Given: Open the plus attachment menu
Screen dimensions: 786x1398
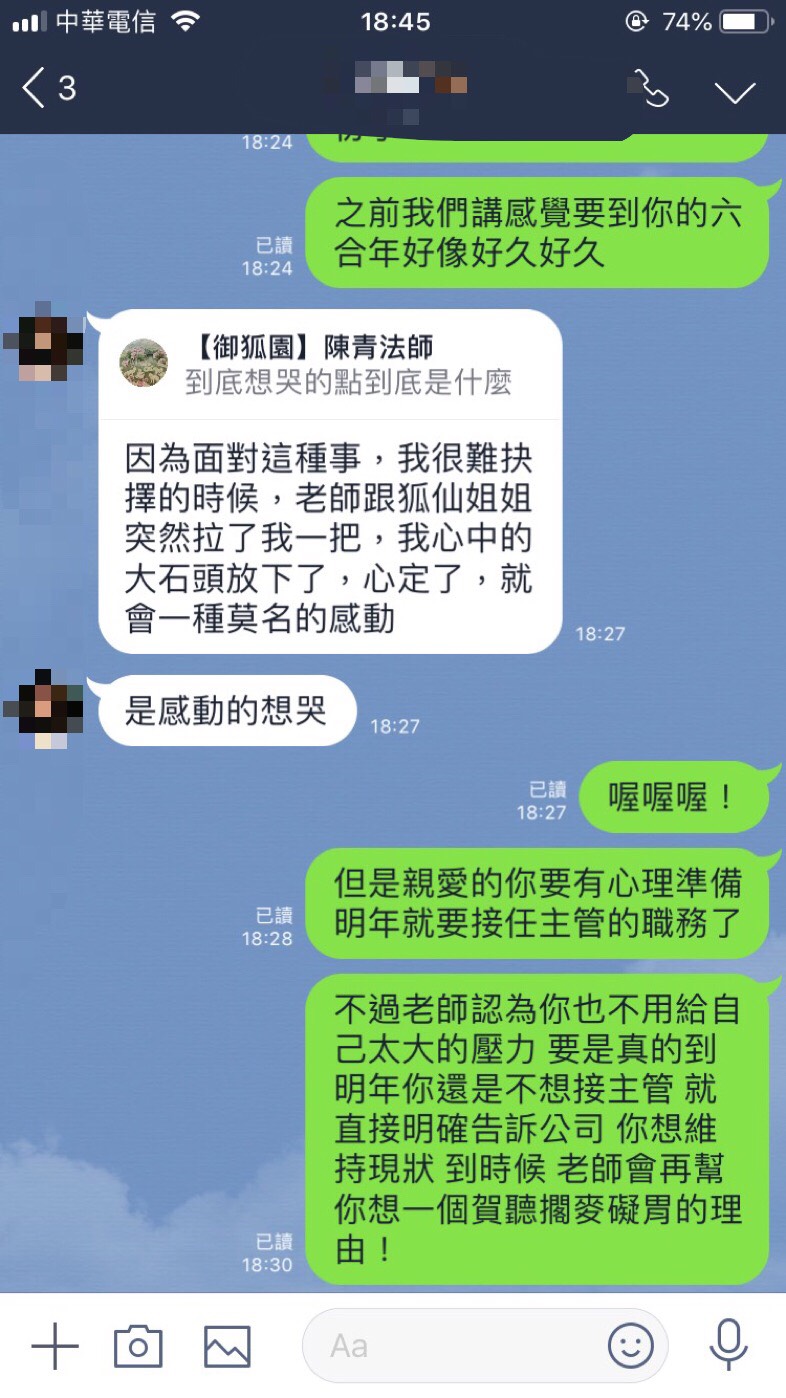Looking at the screenshot, I should [55, 1346].
